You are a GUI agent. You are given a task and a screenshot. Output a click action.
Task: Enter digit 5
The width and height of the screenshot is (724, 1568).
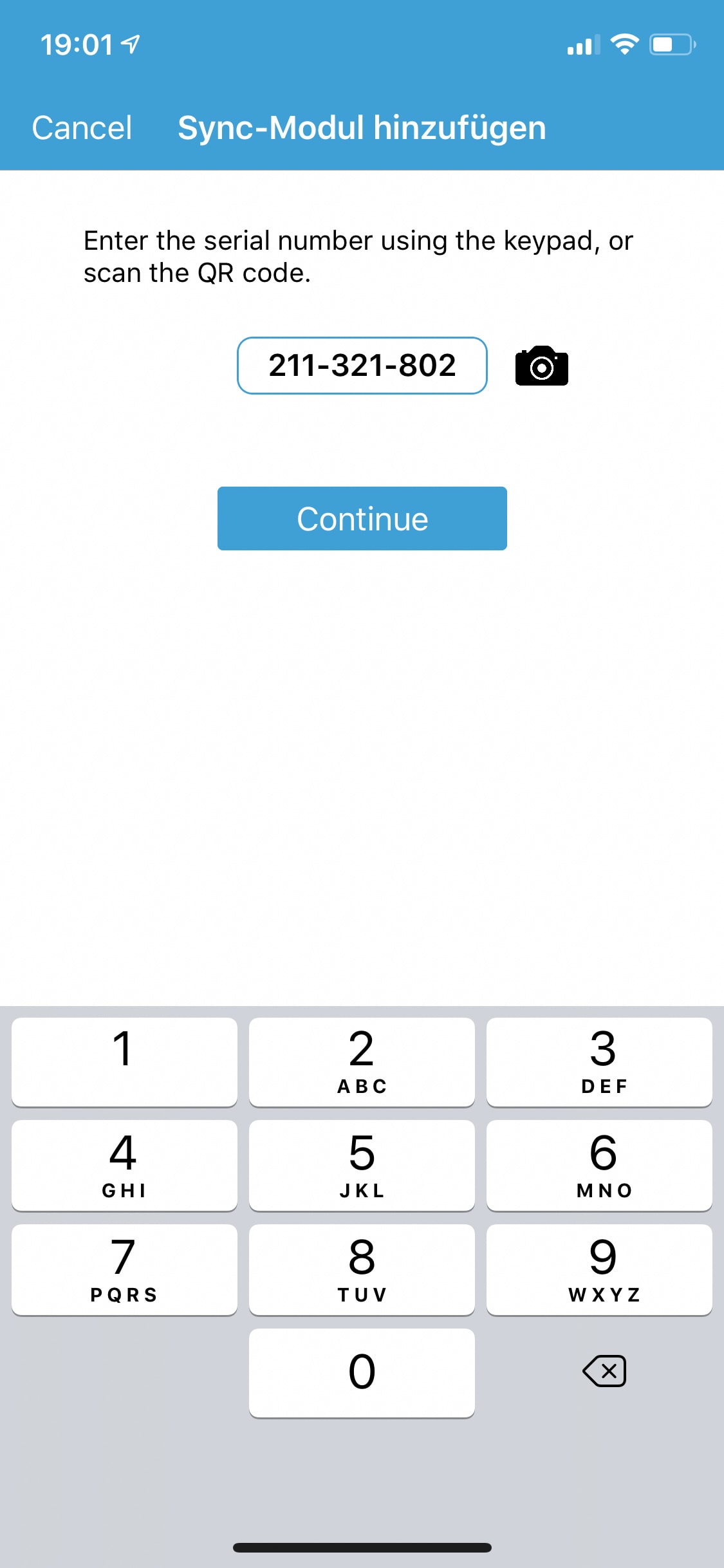coord(362,1166)
